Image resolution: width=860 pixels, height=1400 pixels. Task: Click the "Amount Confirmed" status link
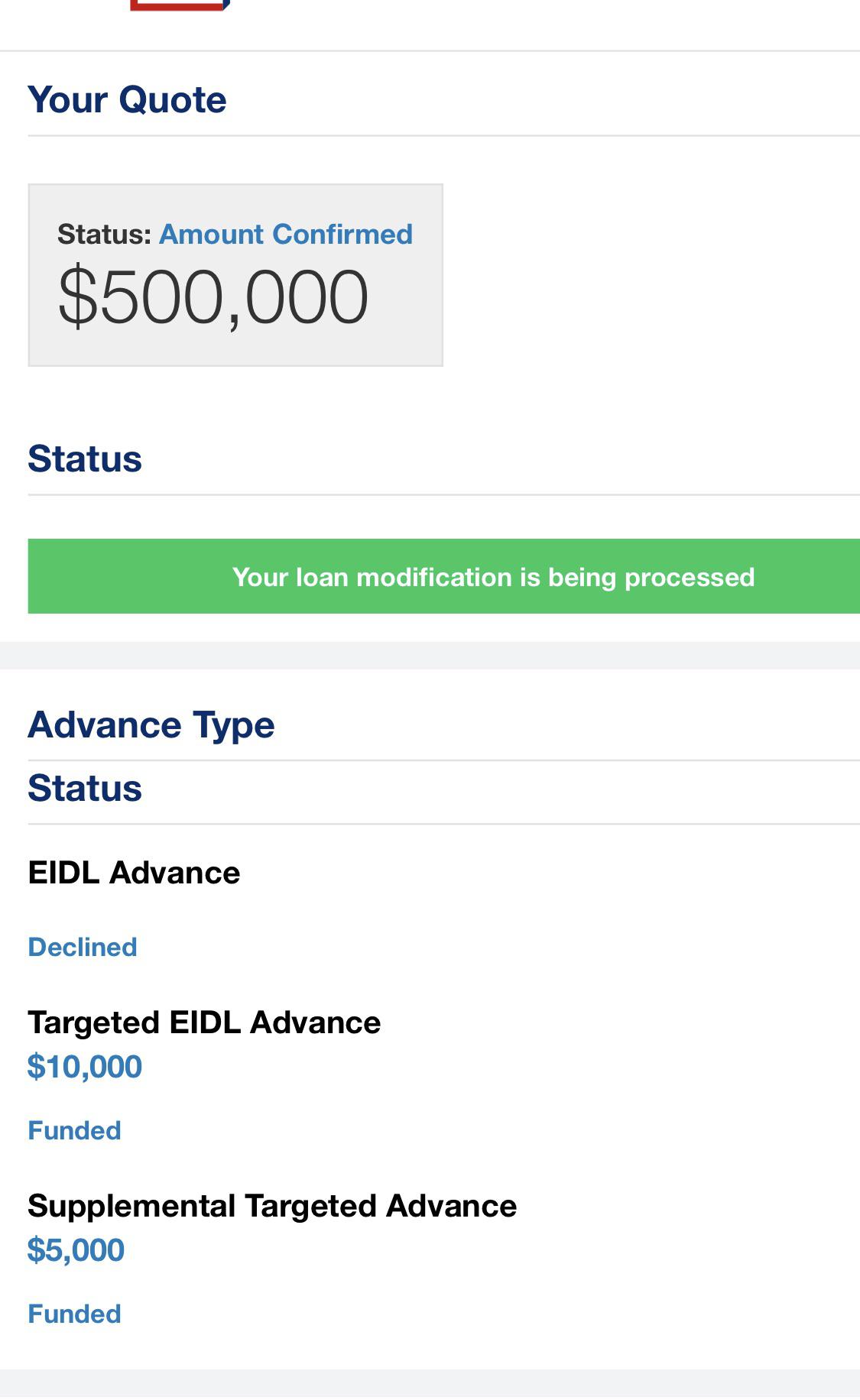coord(287,235)
